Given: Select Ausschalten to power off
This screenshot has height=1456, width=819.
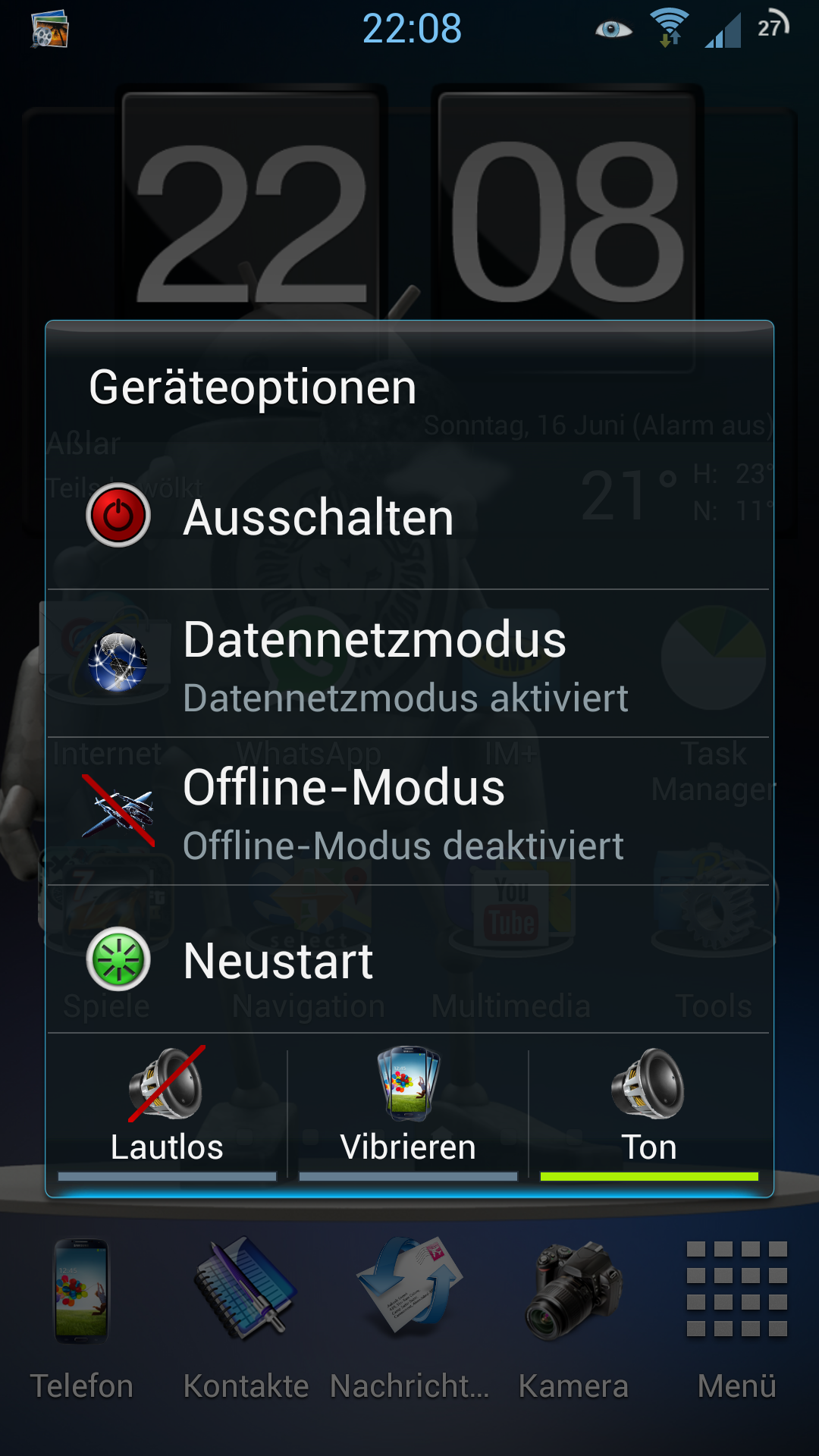Looking at the screenshot, I should point(409,516).
